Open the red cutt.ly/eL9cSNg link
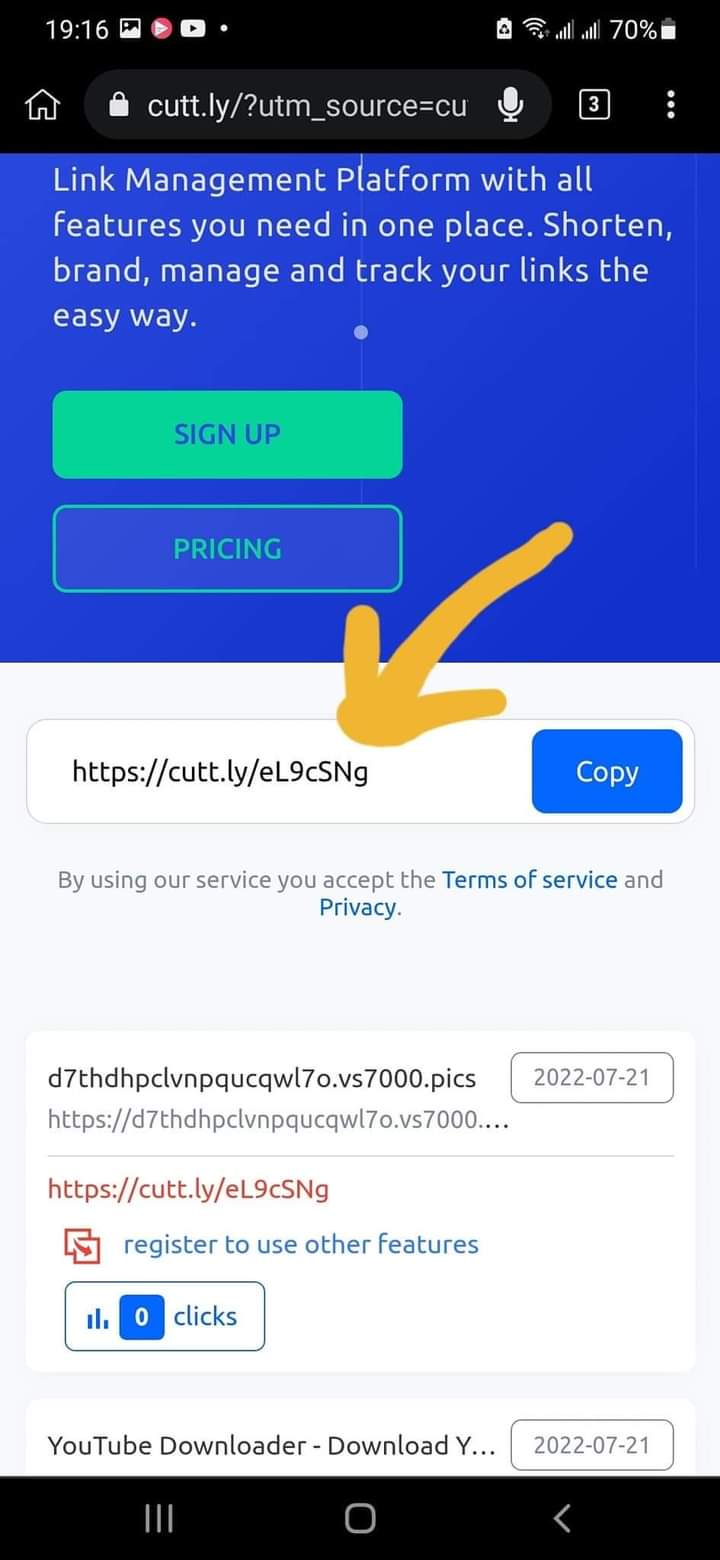The width and height of the screenshot is (720, 1560). [188, 1189]
